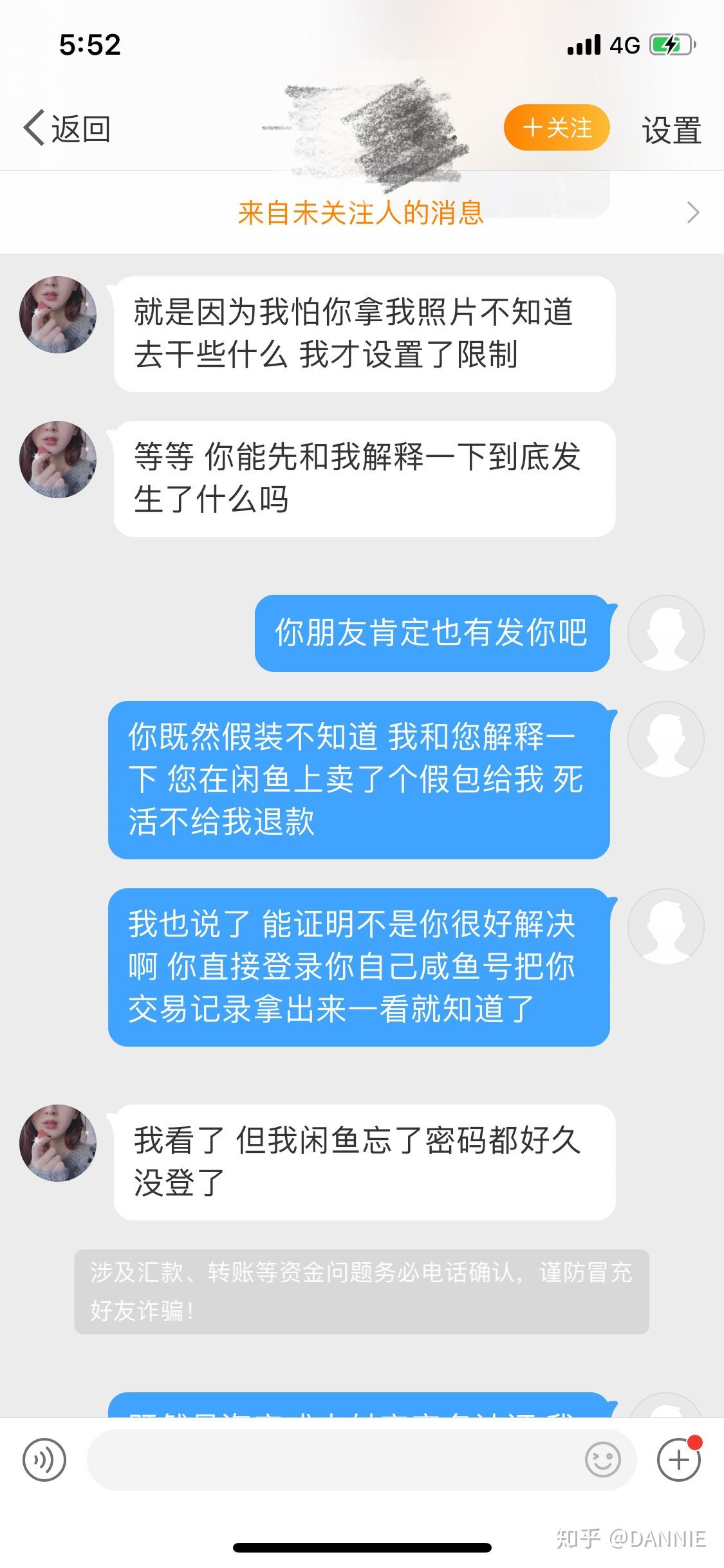Open the plus attachments menu
This screenshot has height=1568, width=724.
(x=678, y=1460)
